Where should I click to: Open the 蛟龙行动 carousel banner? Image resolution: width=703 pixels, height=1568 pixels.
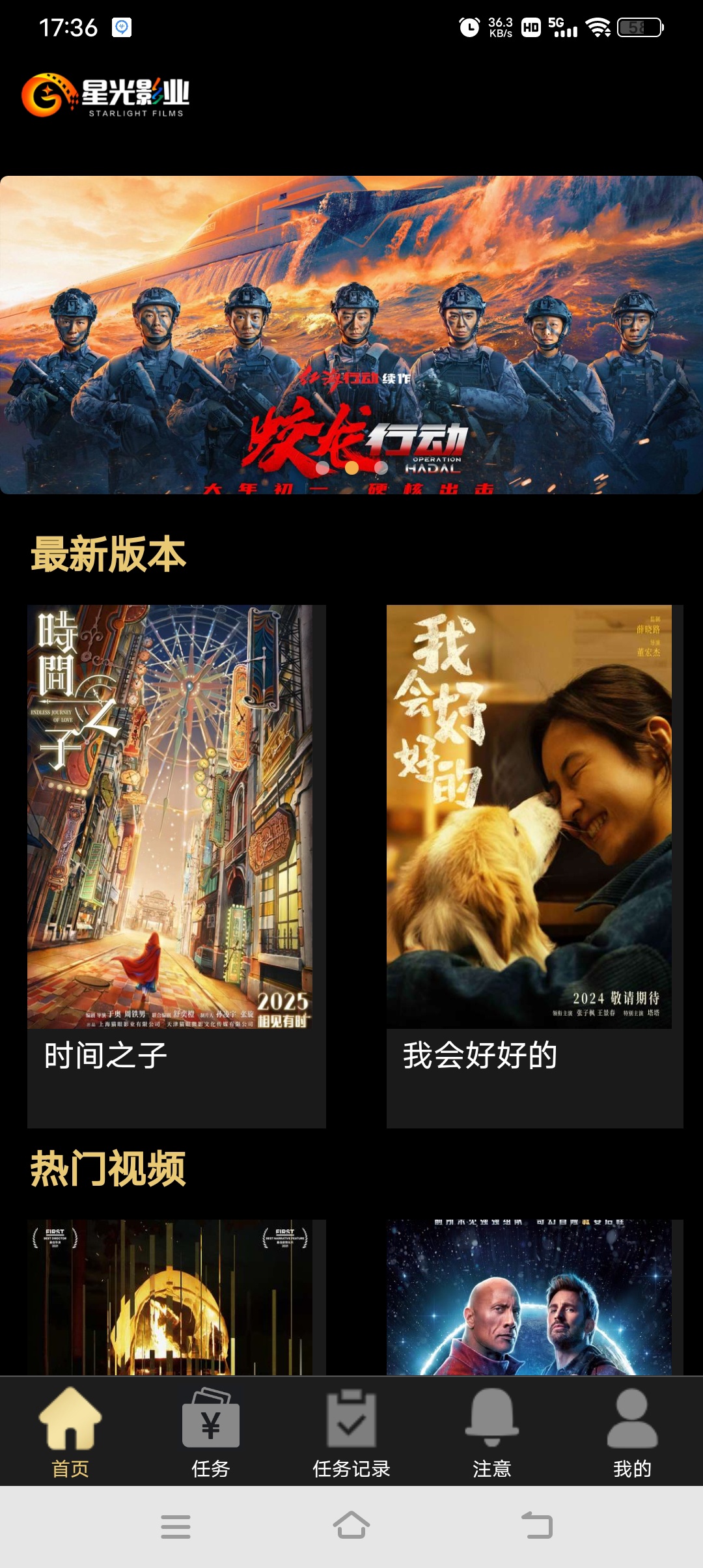[351, 334]
